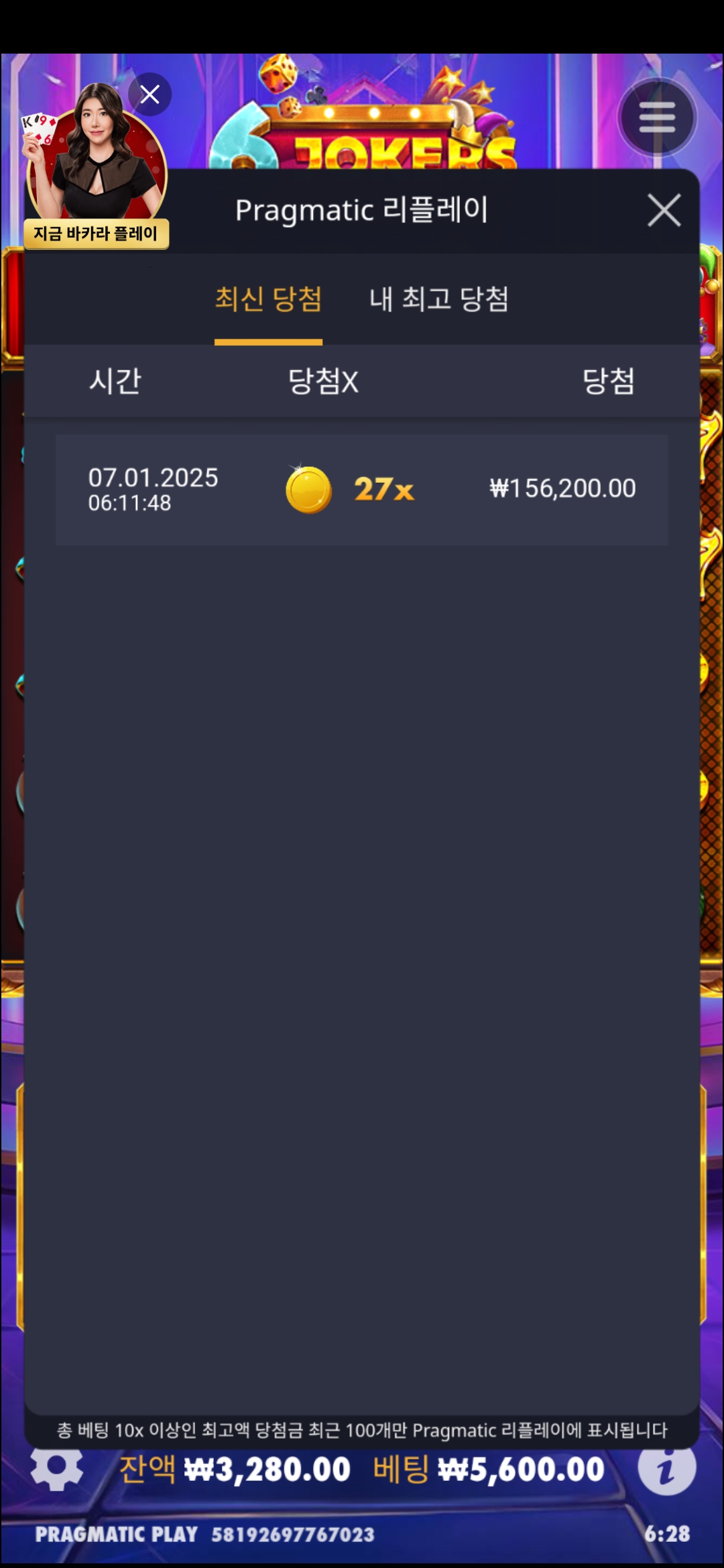This screenshot has height=1568, width=724.
Task: Switch to the 내 최고 당첨 tab
Action: pyautogui.click(x=438, y=299)
